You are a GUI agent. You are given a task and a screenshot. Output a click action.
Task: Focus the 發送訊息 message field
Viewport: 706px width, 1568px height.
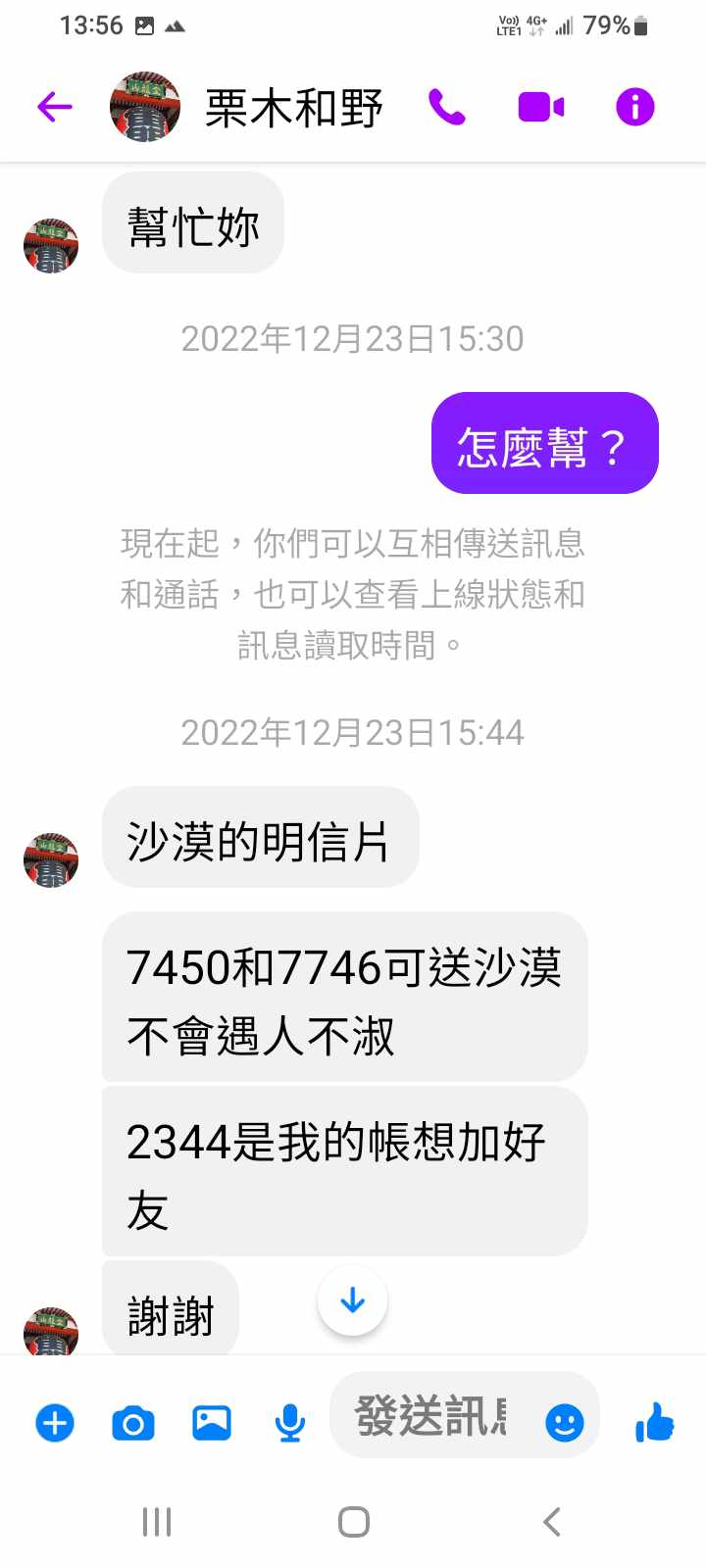(431, 1416)
